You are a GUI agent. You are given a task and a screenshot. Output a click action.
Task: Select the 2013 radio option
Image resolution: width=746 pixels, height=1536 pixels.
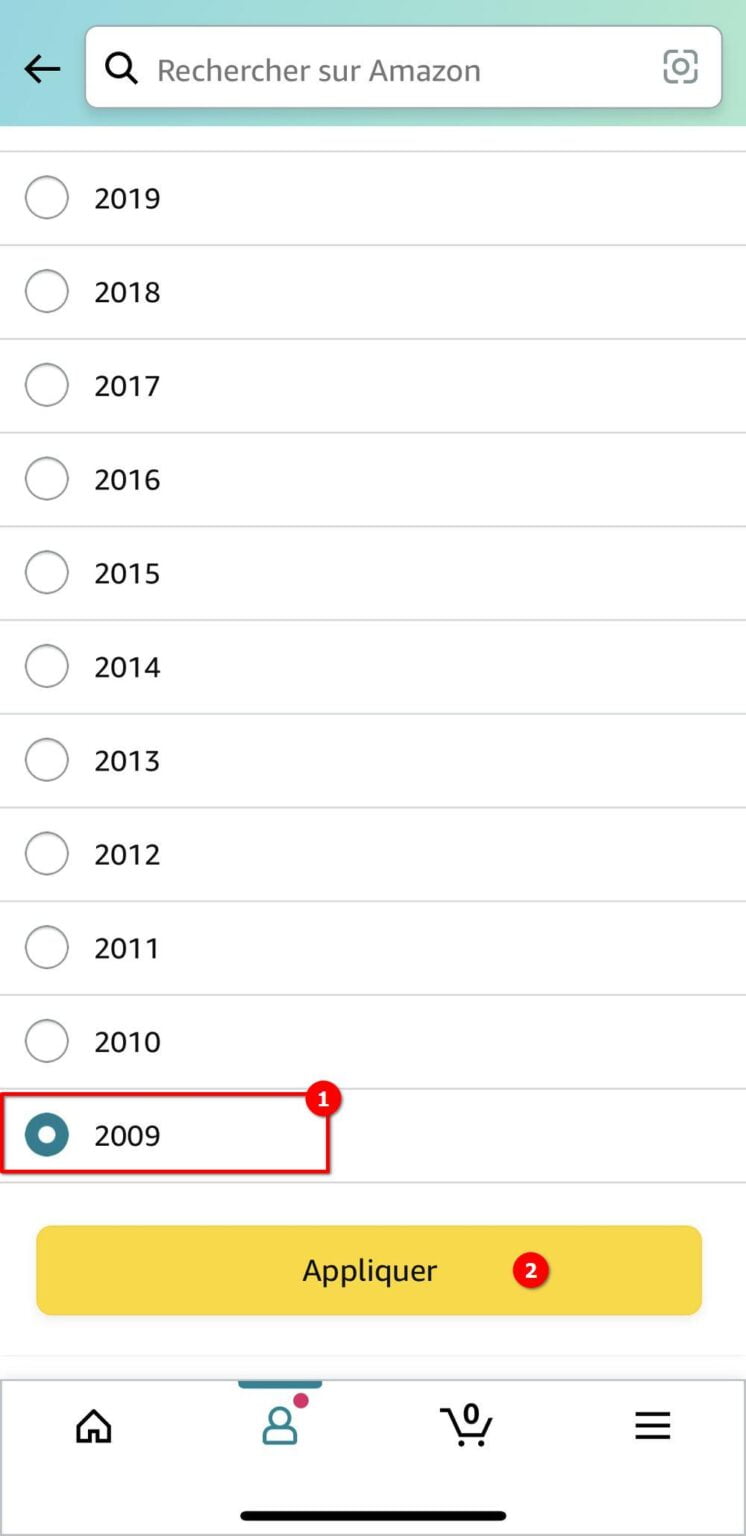[47, 761]
